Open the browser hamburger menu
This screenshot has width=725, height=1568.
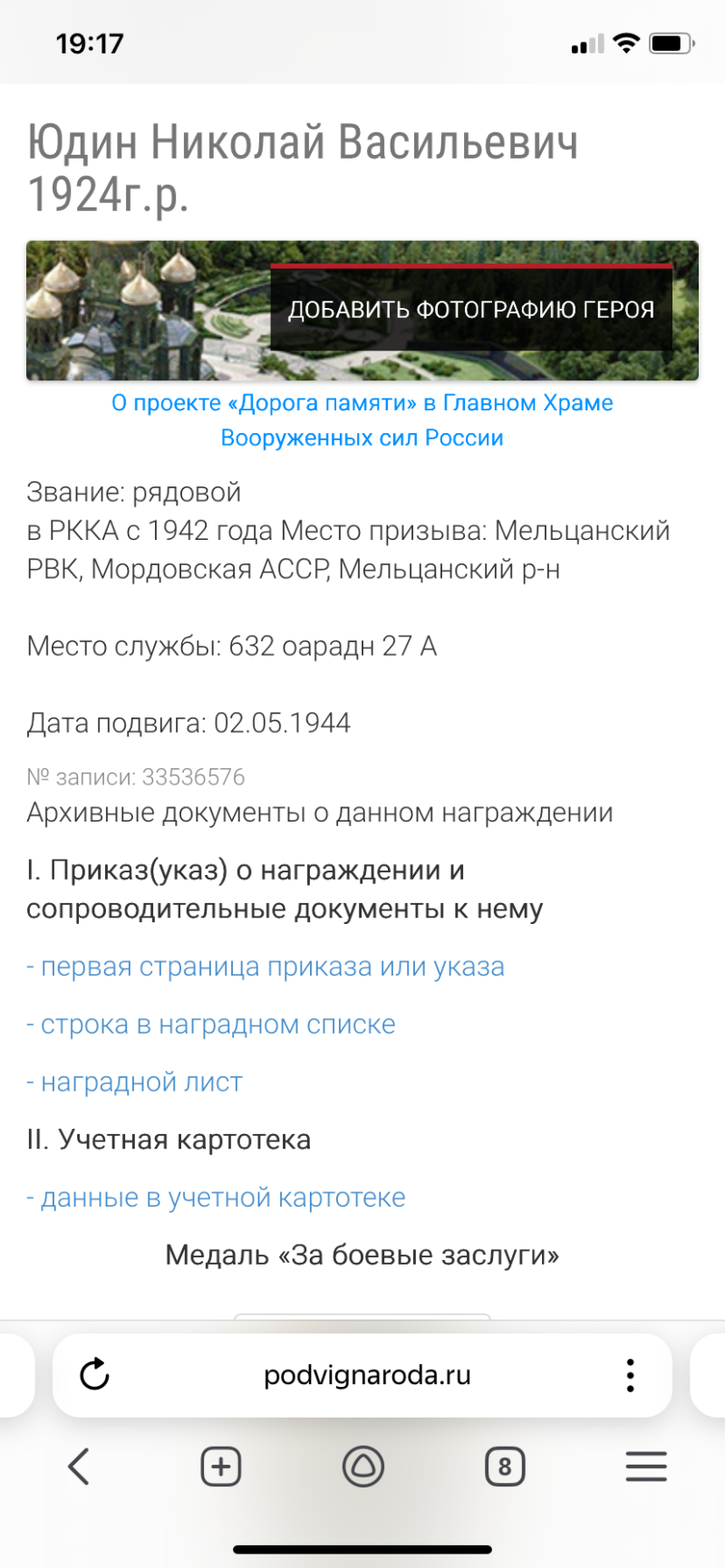pos(646,1467)
